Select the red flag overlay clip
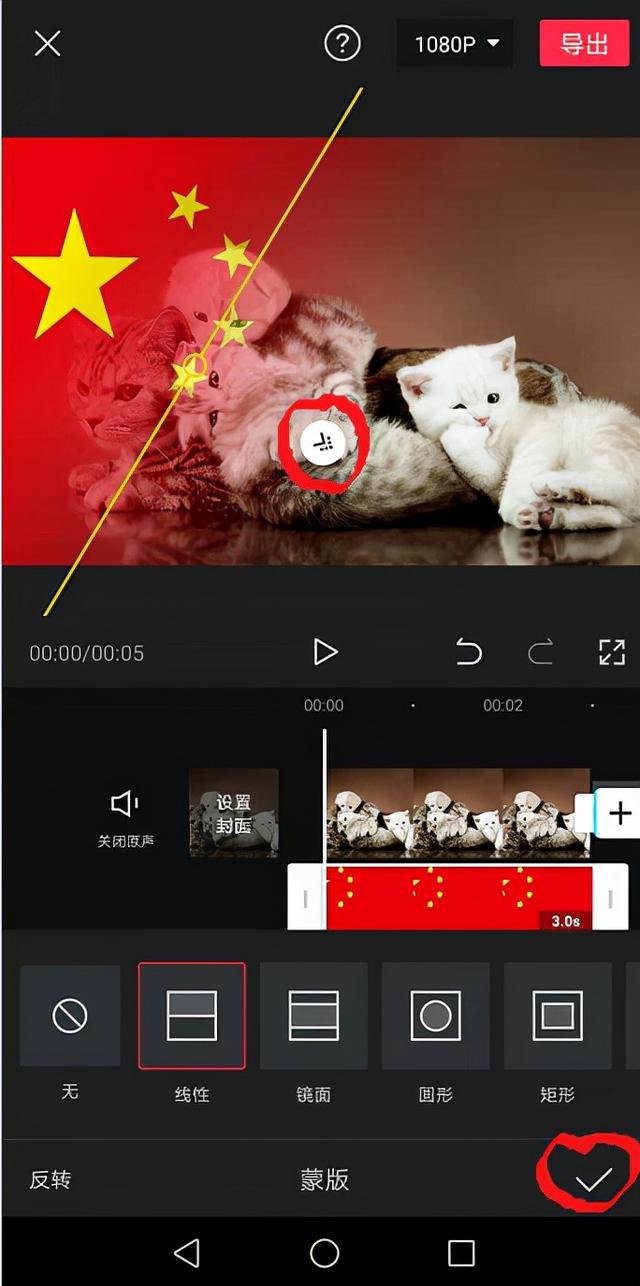640x1286 pixels. [458, 897]
